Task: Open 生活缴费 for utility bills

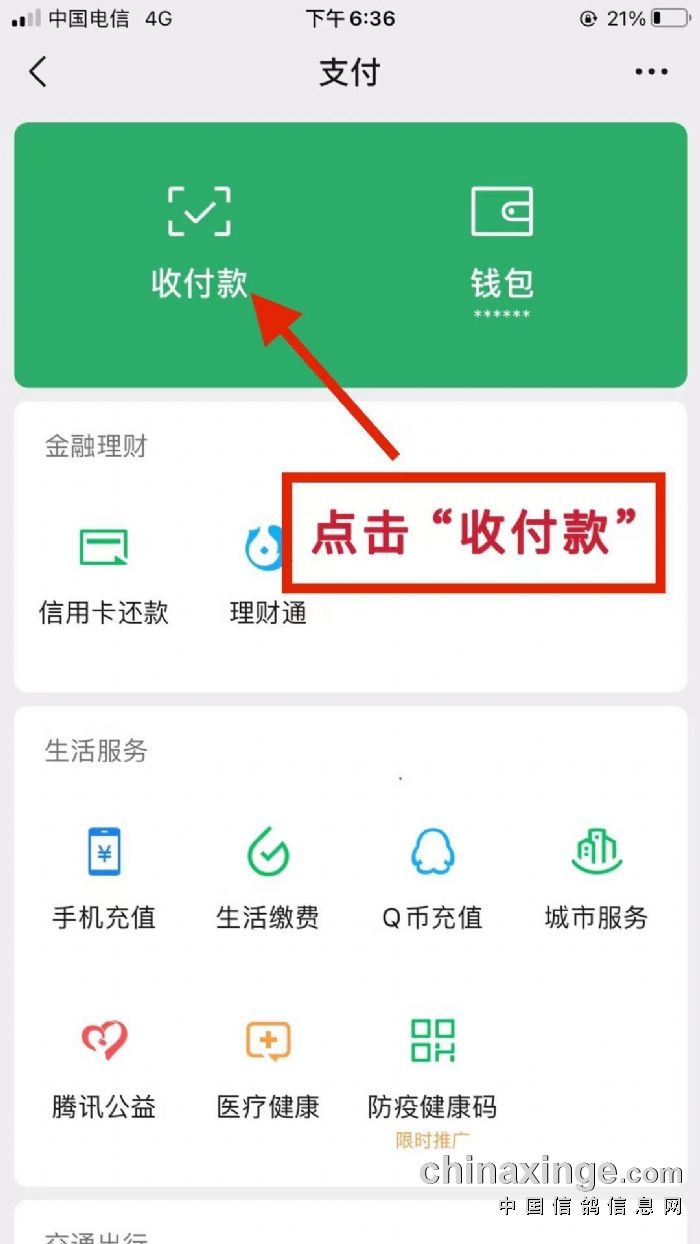Action: [x=268, y=877]
